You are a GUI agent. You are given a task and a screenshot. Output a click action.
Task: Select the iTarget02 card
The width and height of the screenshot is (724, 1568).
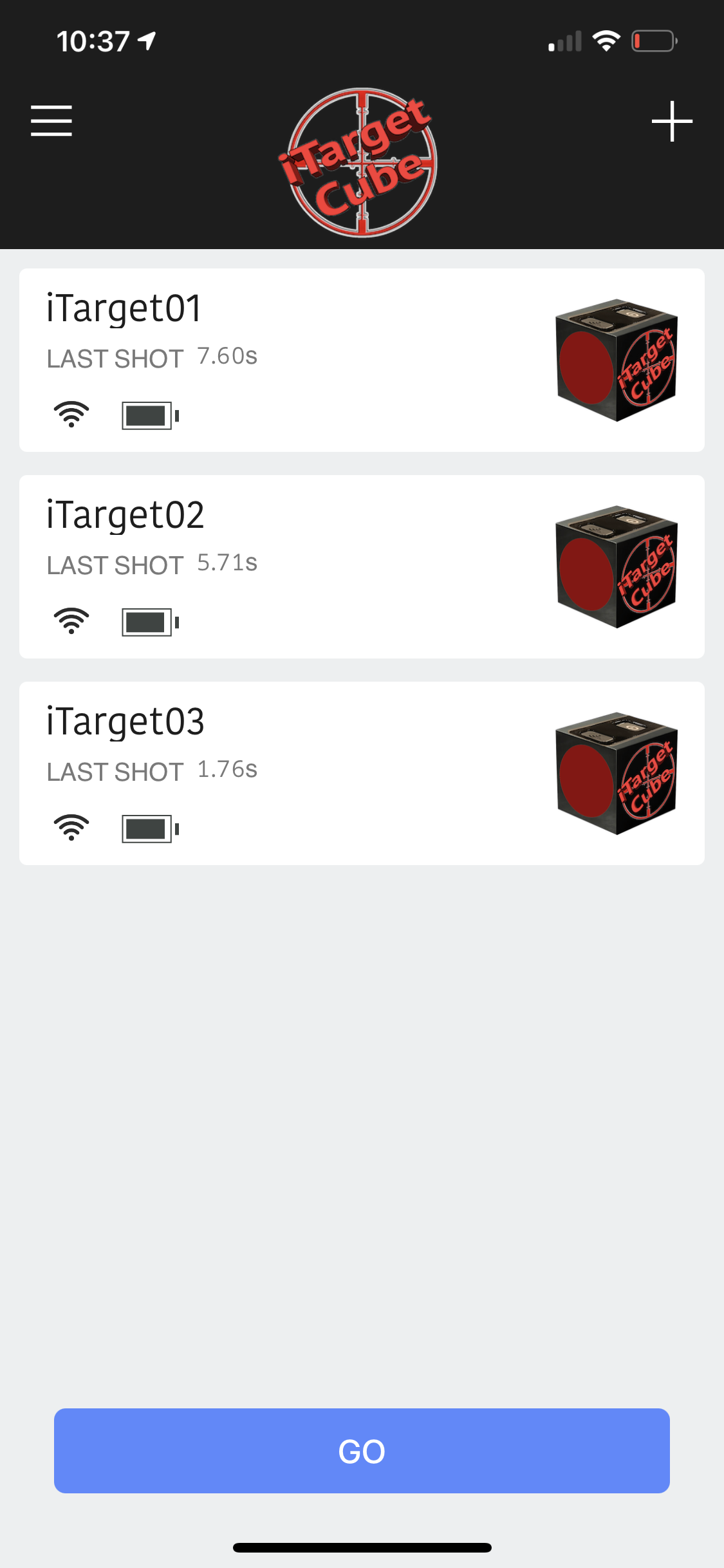(362, 566)
